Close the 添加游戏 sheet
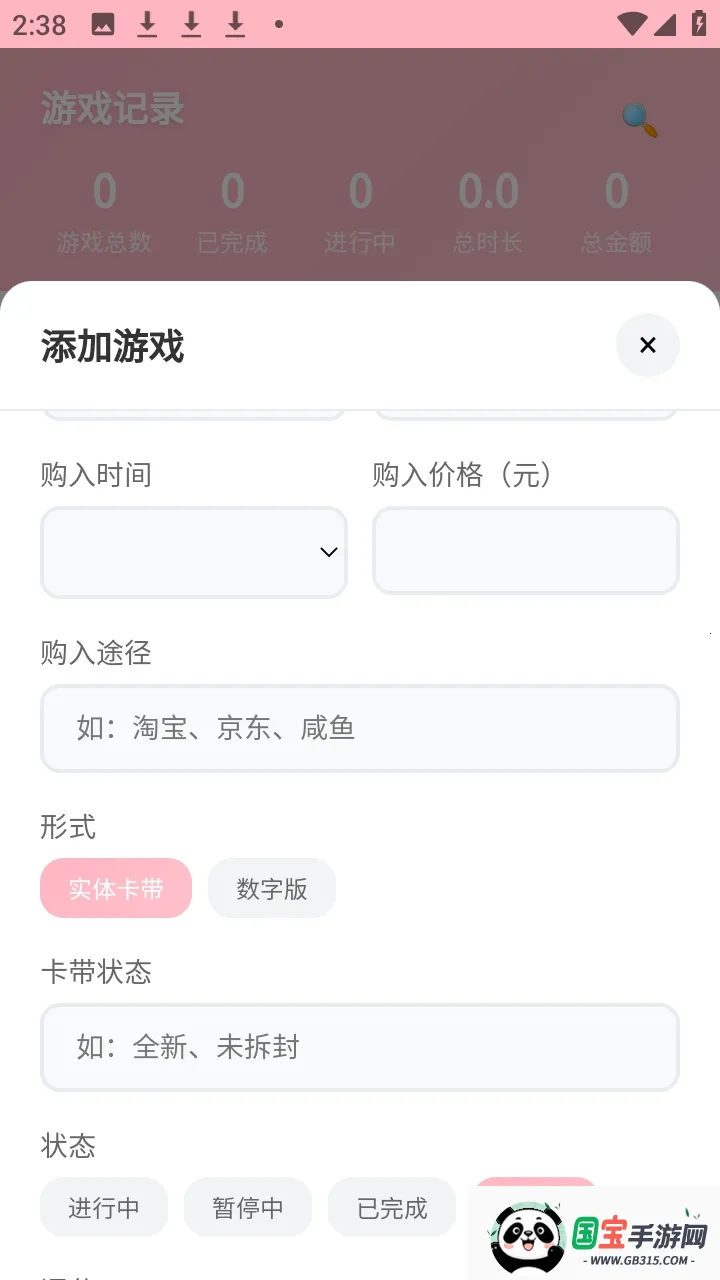This screenshot has height=1280, width=720. click(647, 345)
